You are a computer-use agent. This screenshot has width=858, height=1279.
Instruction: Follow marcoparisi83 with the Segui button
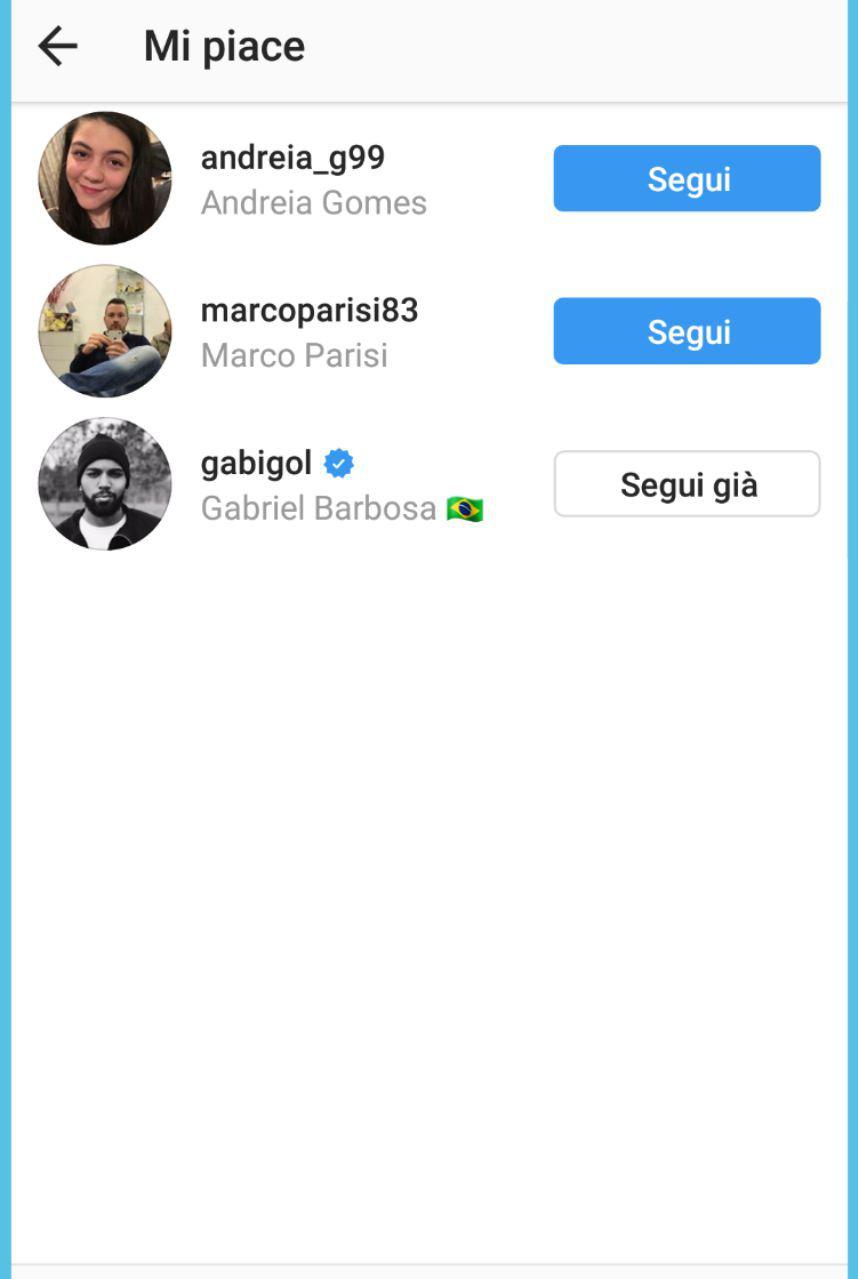tap(687, 331)
